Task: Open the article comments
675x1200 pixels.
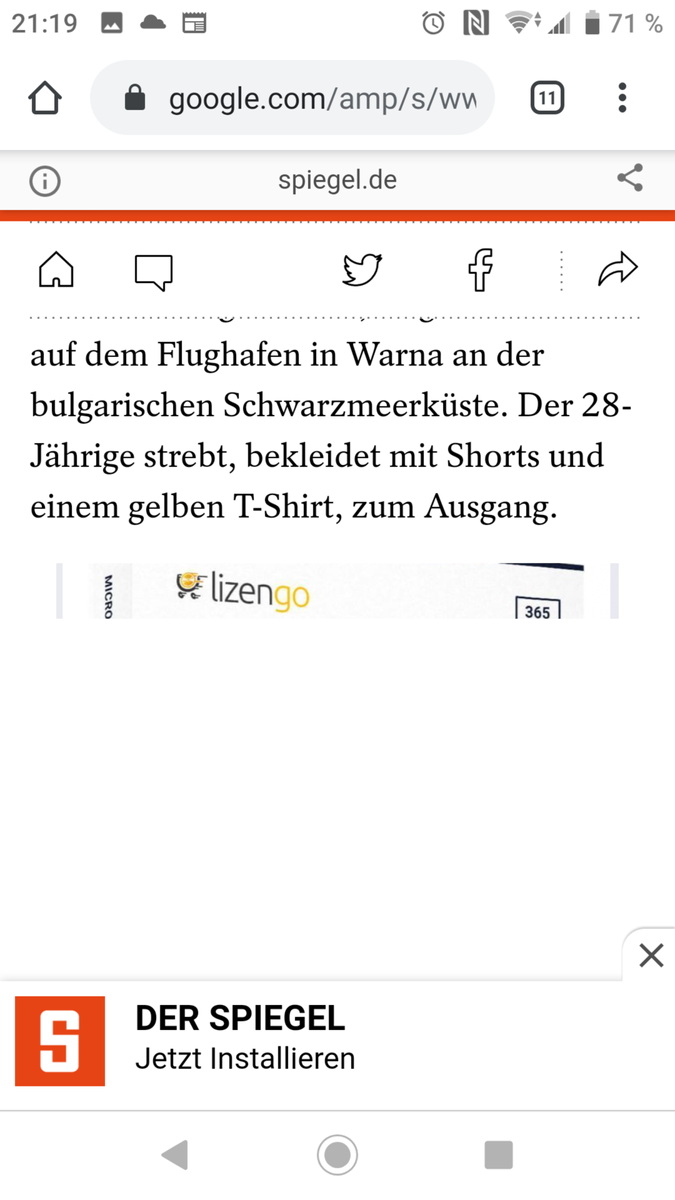Action: coord(153,271)
